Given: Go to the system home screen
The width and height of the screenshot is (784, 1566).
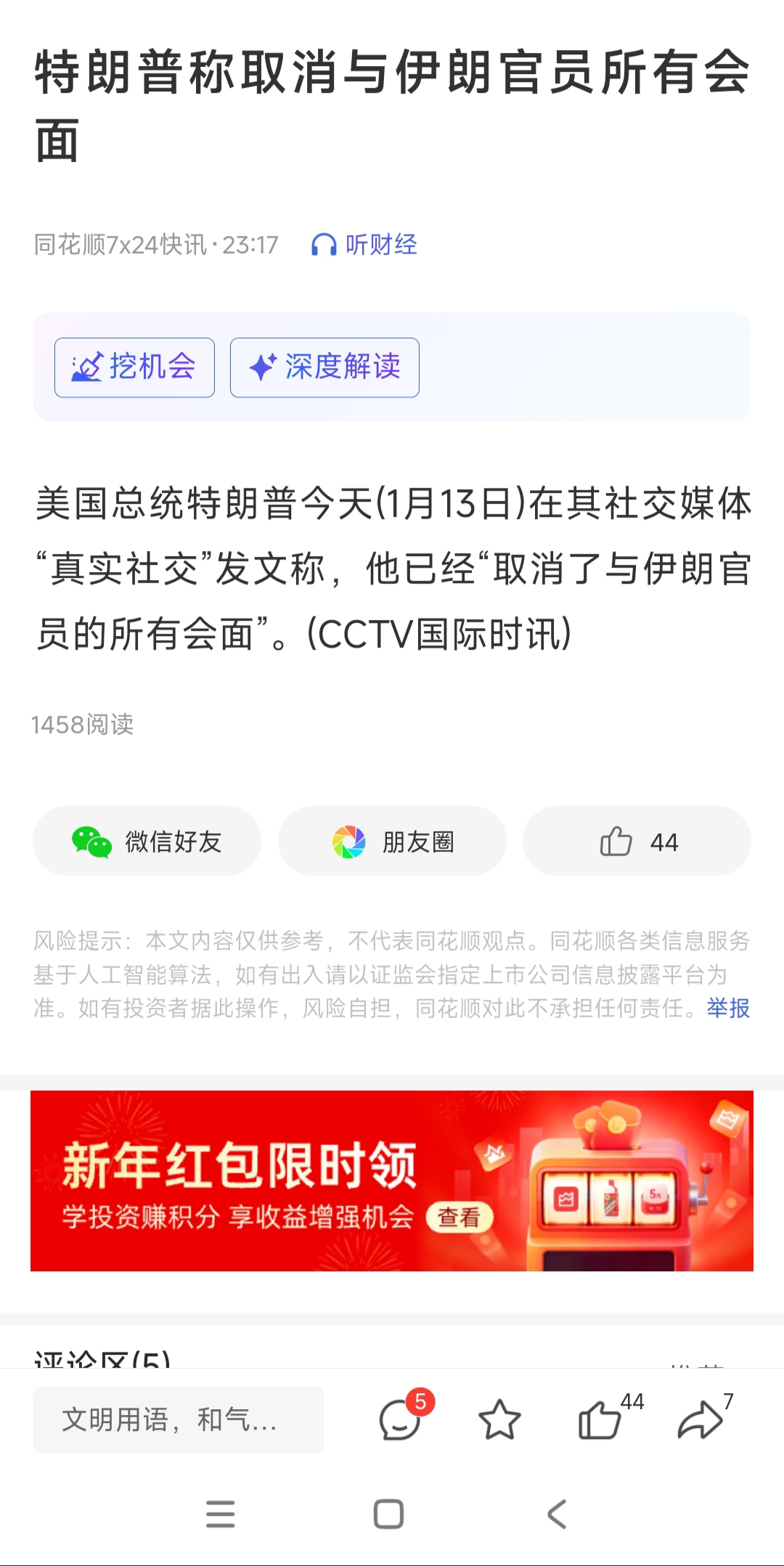Looking at the screenshot, I should pyautogui.click(x=388, y=1514).
